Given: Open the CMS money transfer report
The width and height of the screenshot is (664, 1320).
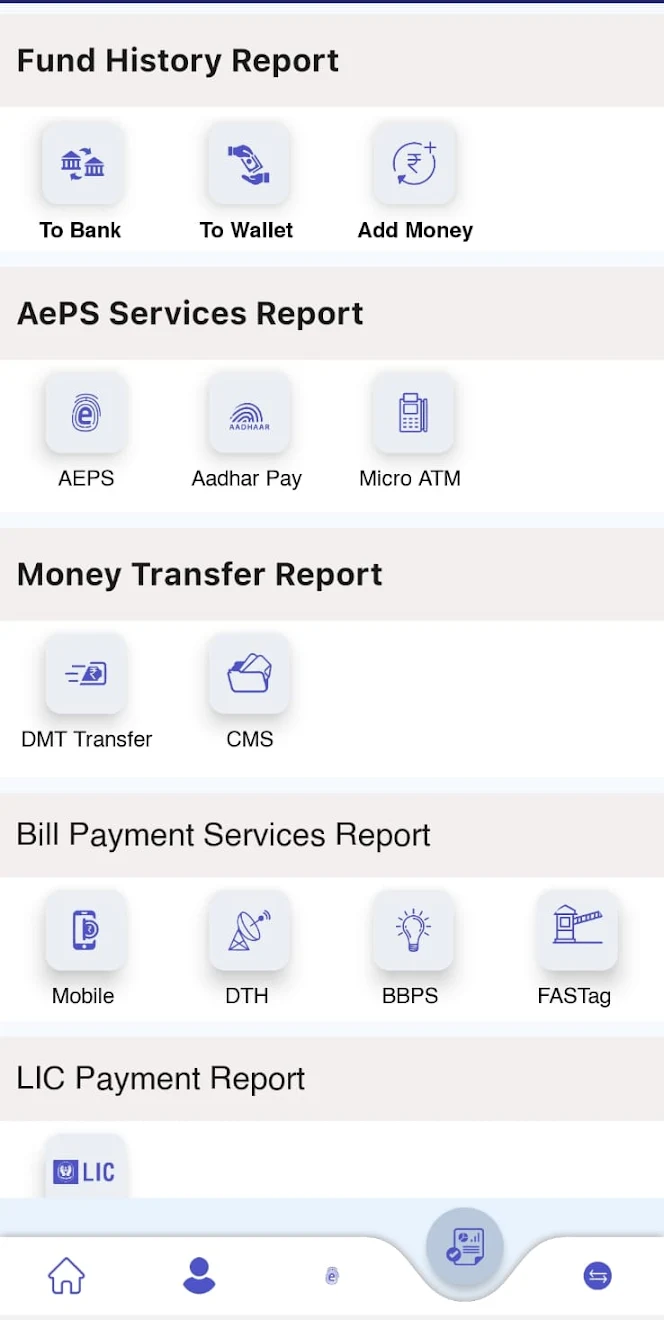Looking at the screenshot, I should pyautogui.click(x=249, y=675).
